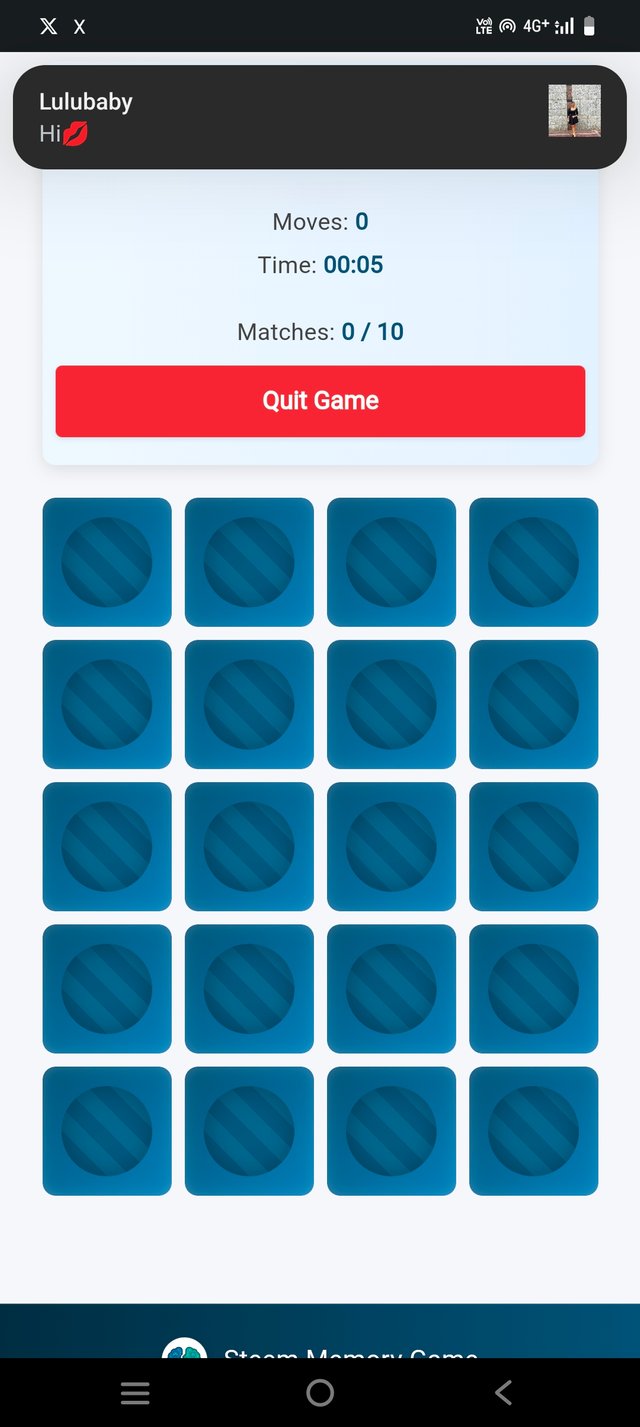Go to the home screen
This screenshot has height=1427, width=640.
point(320,1392)
